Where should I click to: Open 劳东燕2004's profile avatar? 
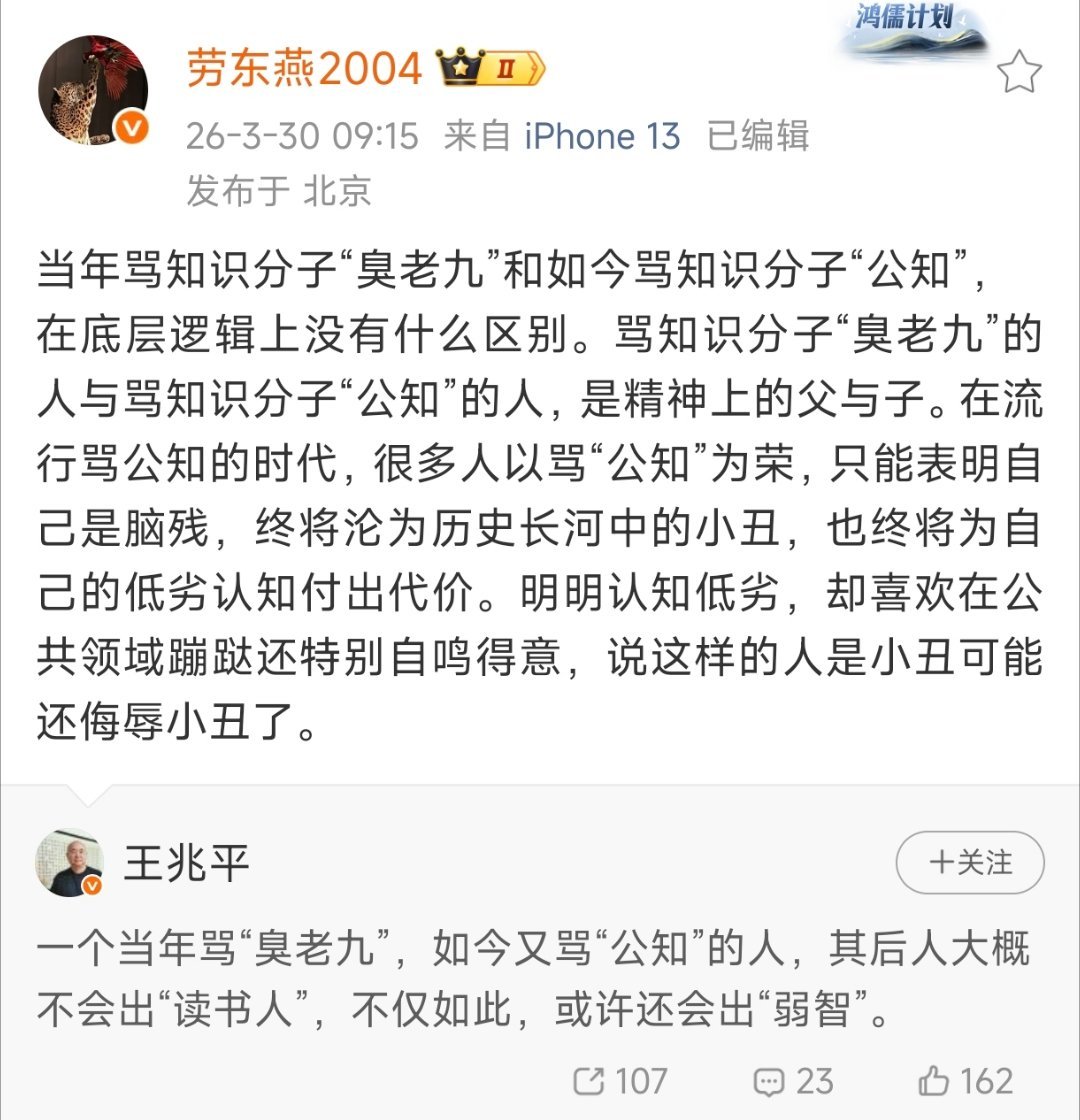[95, 90]
